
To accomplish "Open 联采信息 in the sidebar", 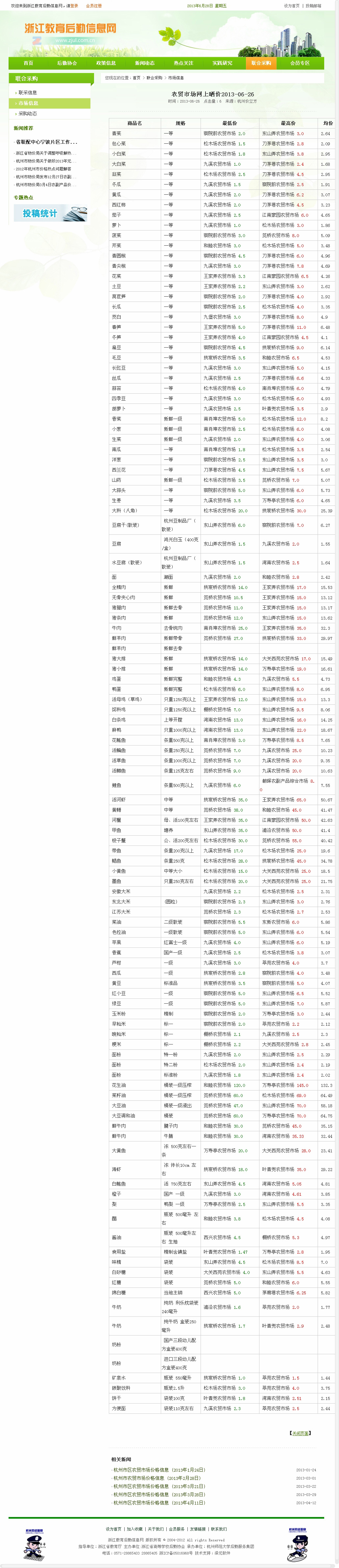I will 27,92.
